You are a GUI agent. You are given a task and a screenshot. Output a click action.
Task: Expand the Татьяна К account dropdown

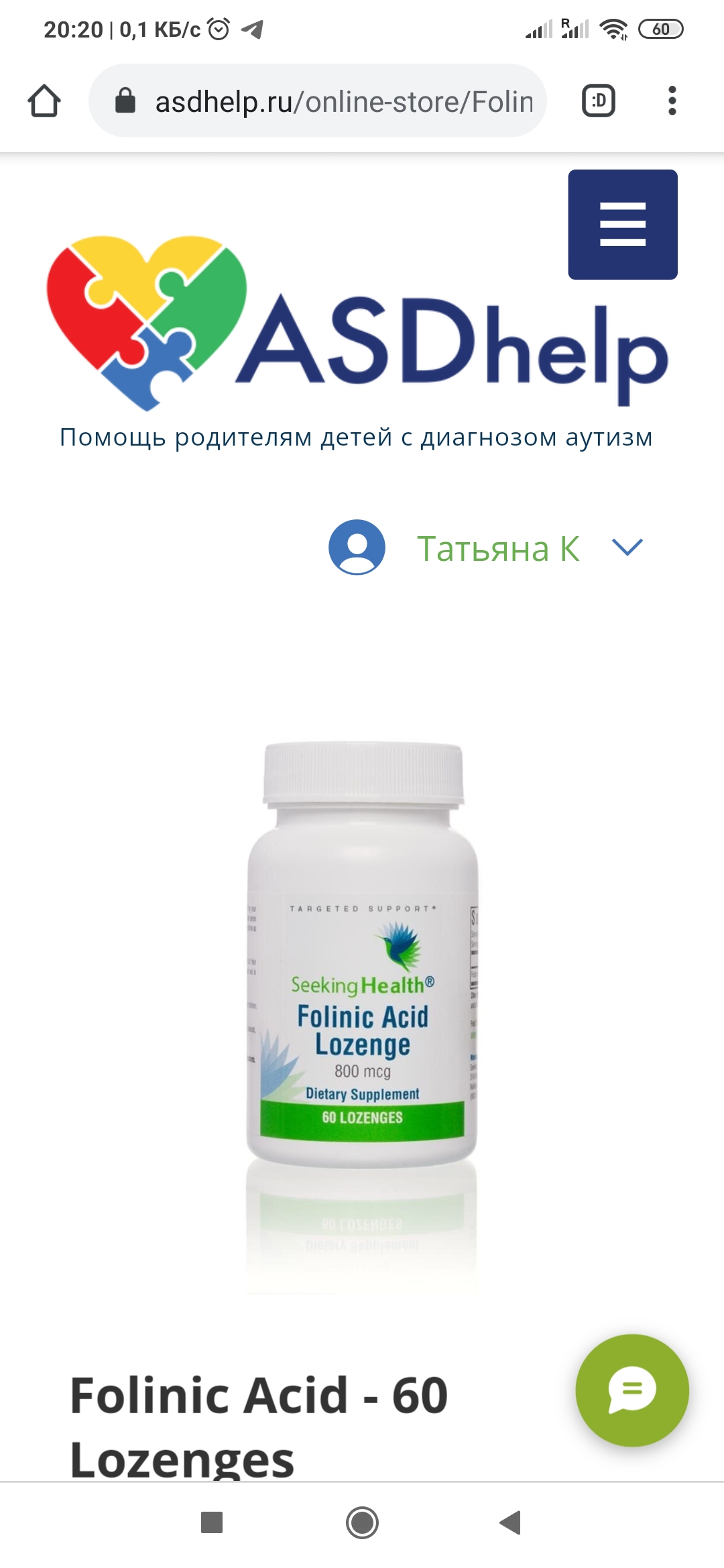[627, 547]
